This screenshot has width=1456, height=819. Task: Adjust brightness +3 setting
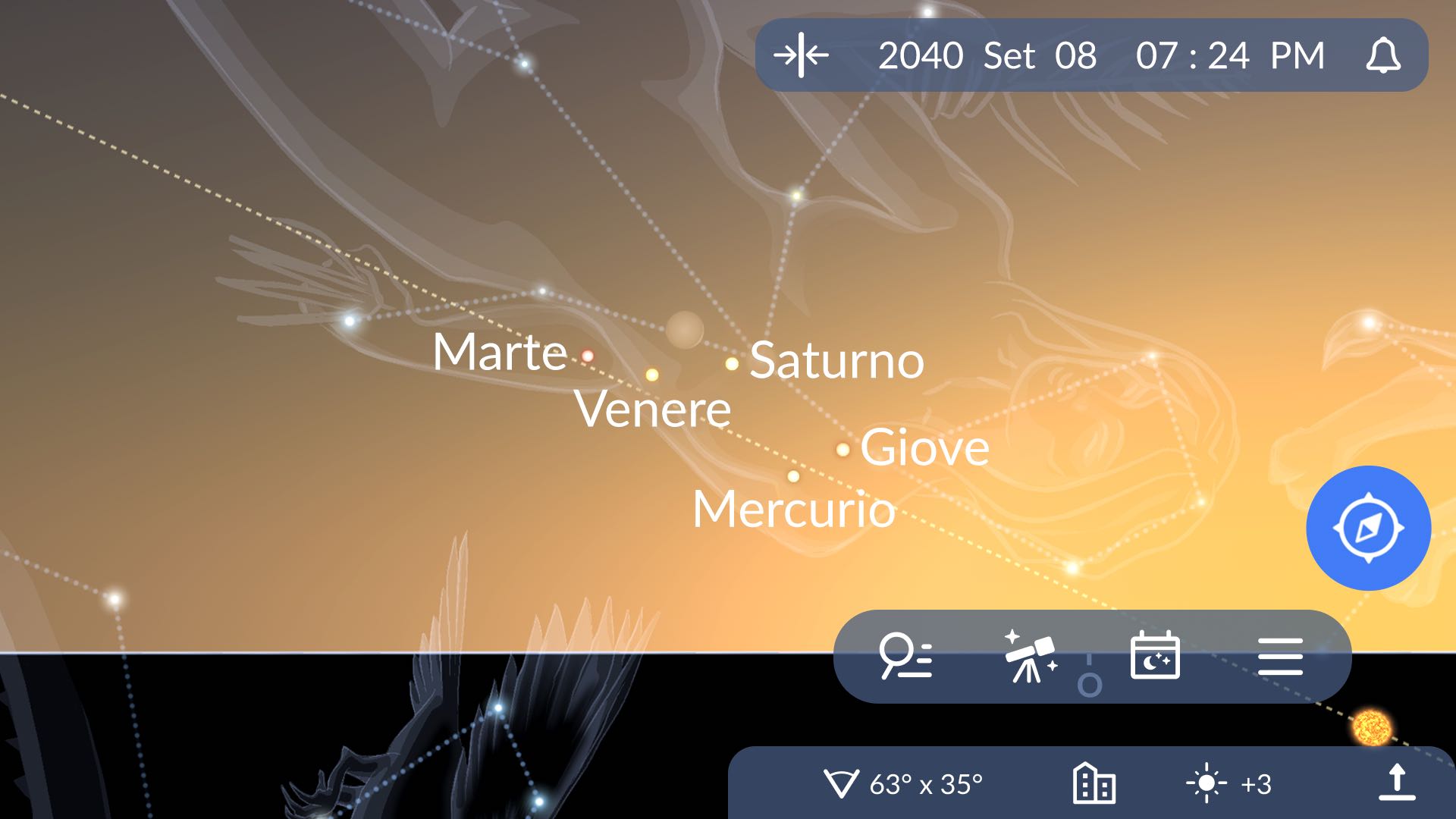pyautogui.click(x=1228, y=784)
